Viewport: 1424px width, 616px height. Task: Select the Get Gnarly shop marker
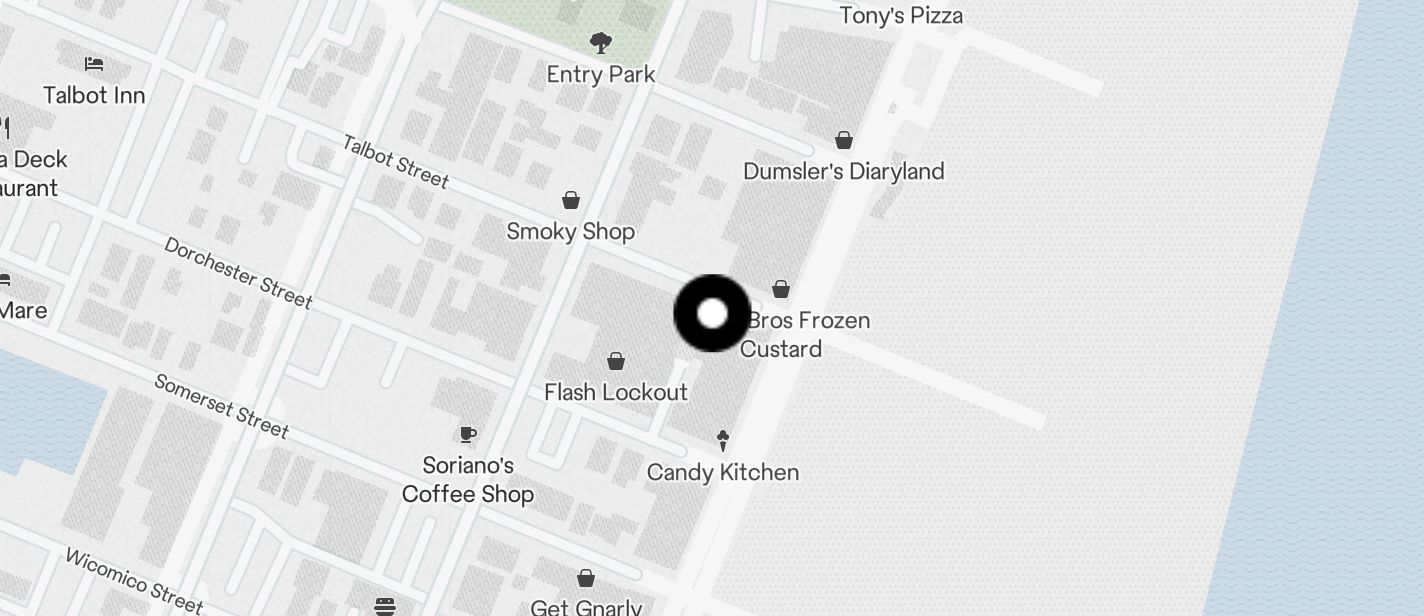tap(586, 578)
